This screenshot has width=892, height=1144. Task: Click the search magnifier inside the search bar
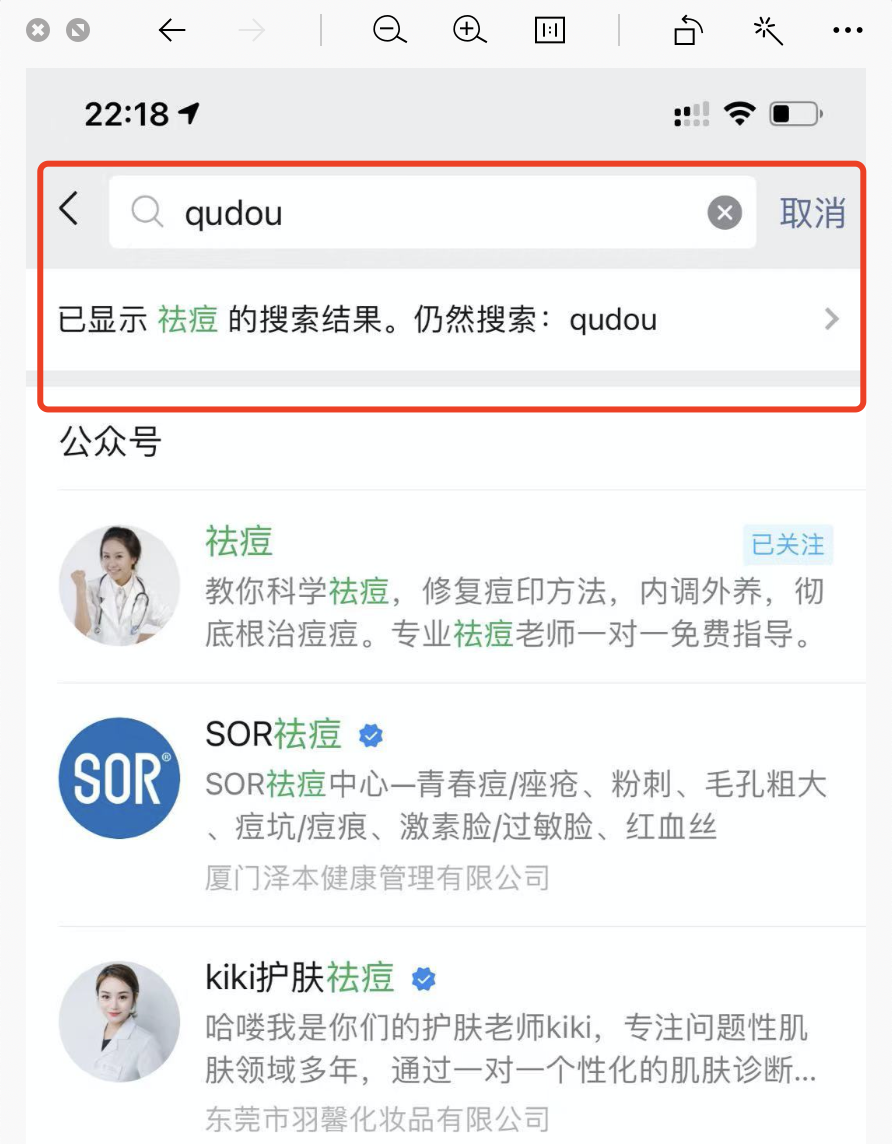[147, 211]
